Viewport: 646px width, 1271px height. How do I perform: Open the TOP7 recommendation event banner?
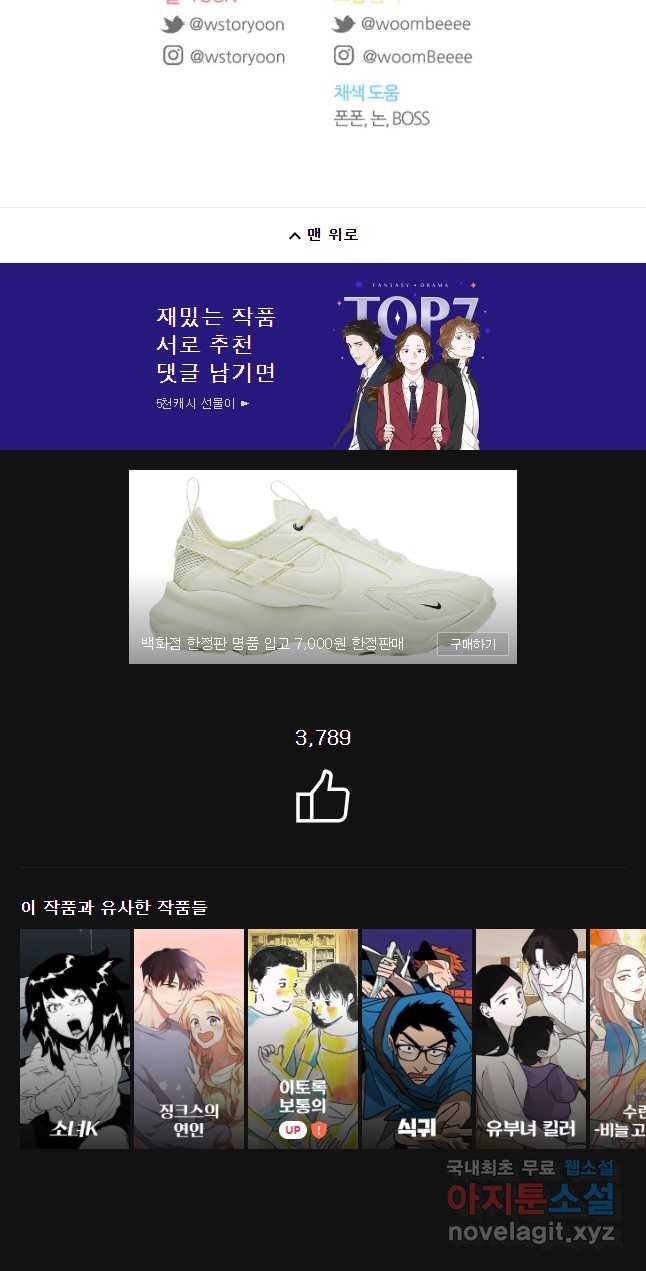pos(323,356)
